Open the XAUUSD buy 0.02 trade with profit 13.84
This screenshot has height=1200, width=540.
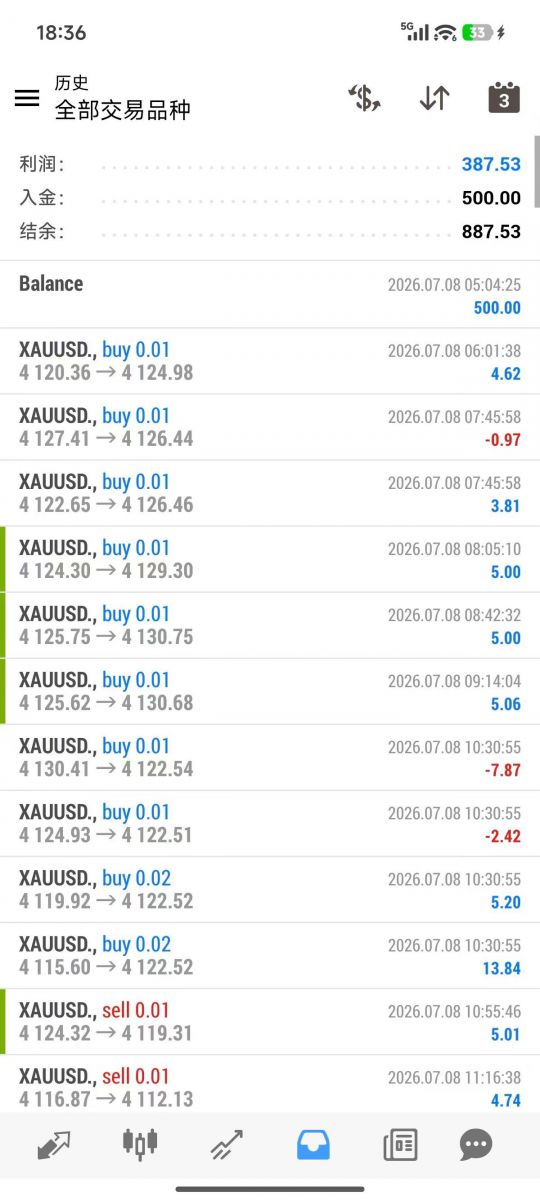pos(270,955)
